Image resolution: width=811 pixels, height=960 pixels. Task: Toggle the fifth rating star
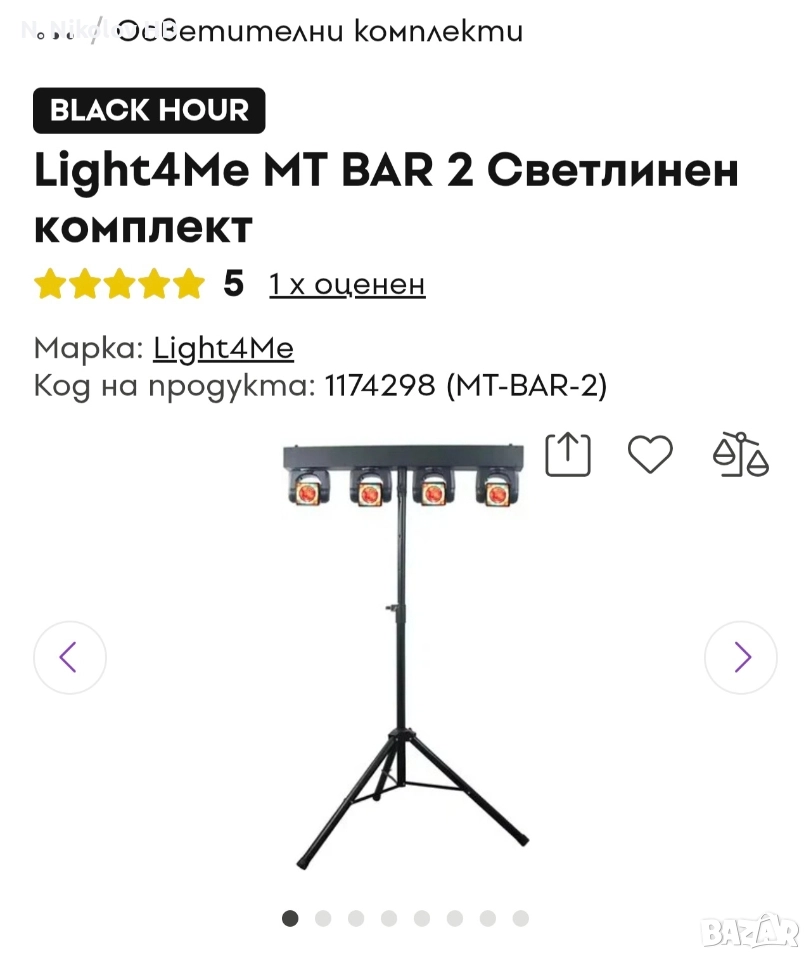pos(186,283)
